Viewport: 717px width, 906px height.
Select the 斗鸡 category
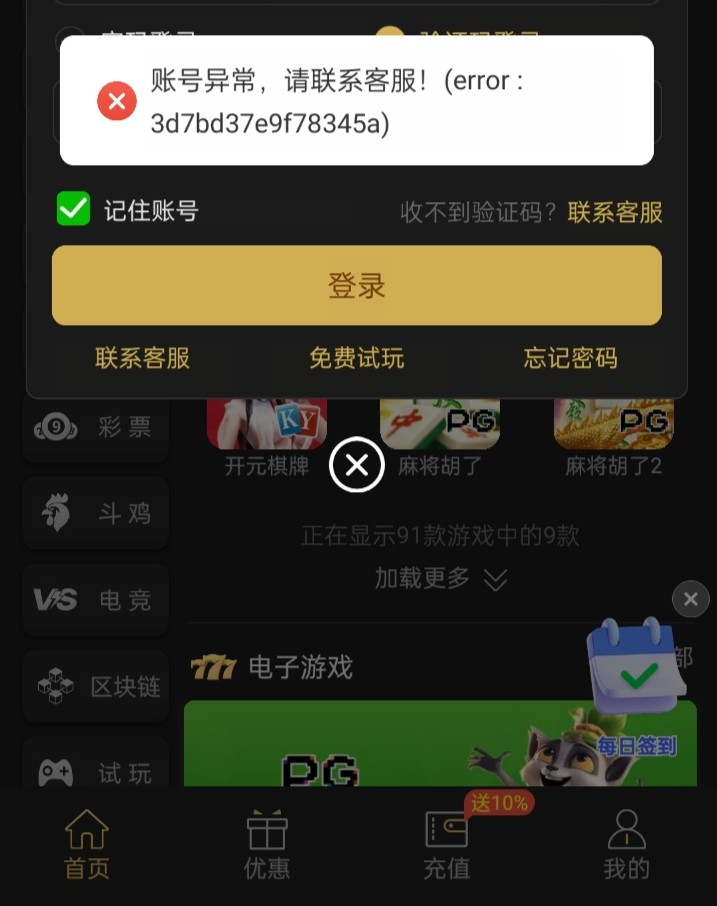96,514
